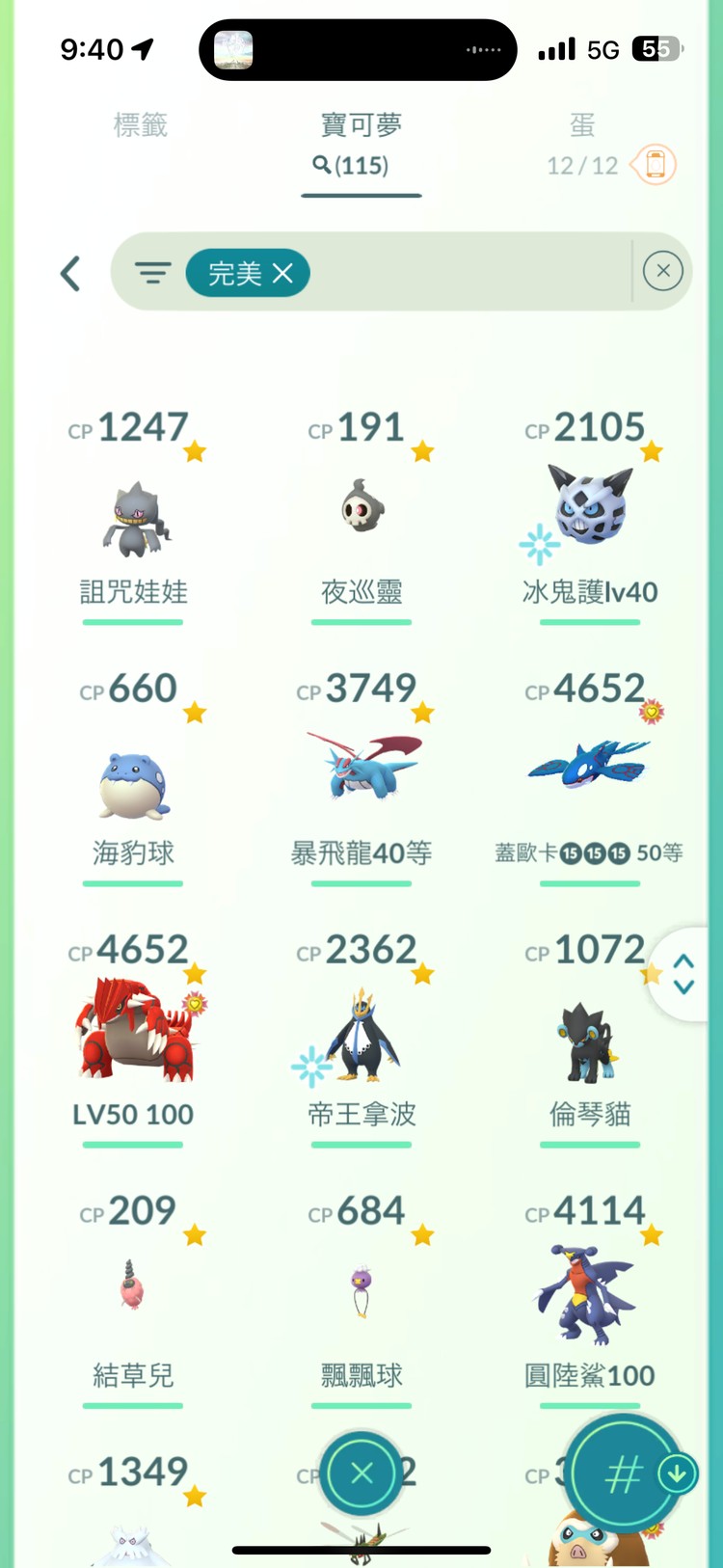Clear the search with the circled X button
This screenshot has width=723, height=1568.
[x=662, y=271]
